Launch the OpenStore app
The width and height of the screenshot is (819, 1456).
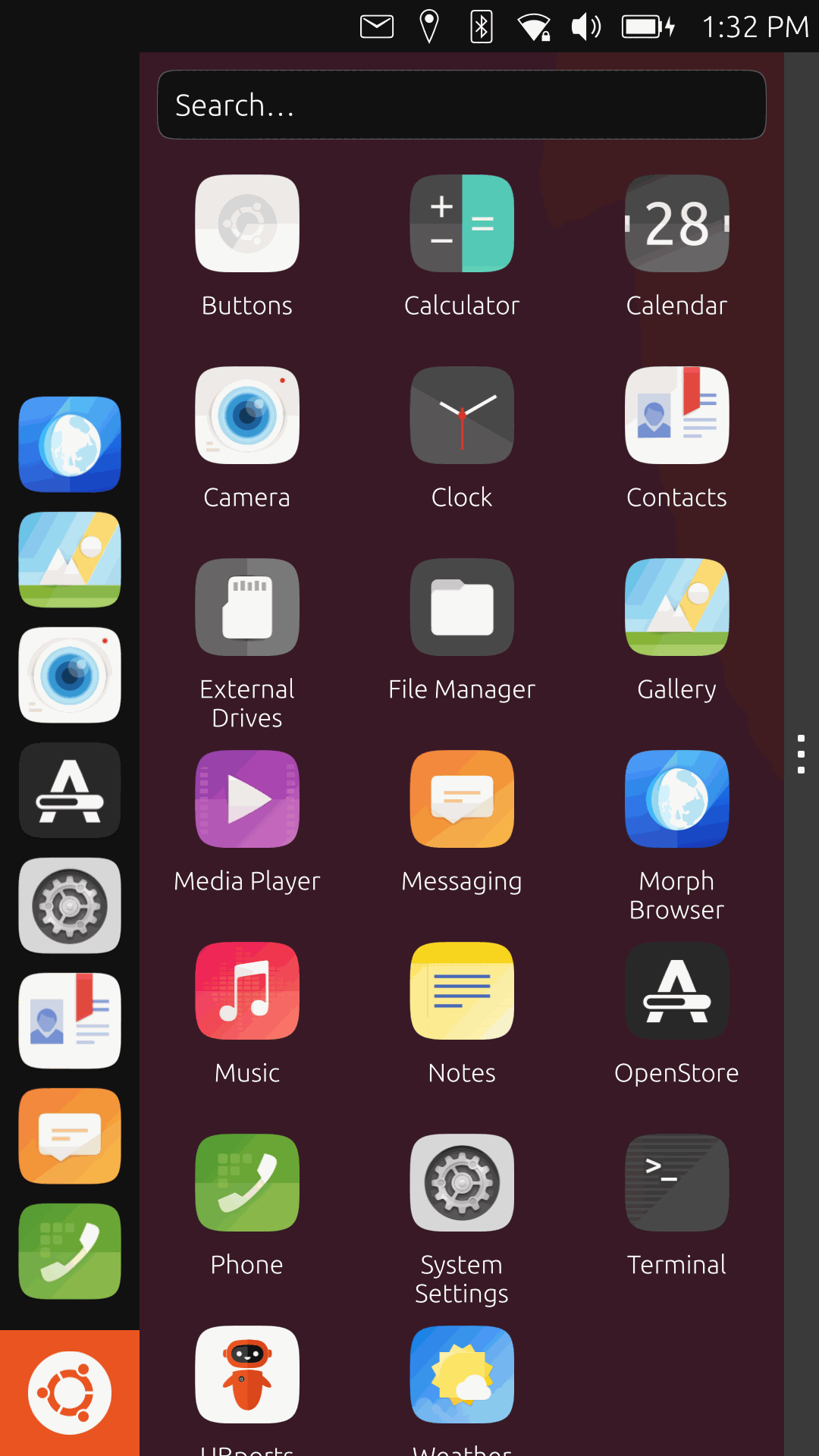coord(676,991)
